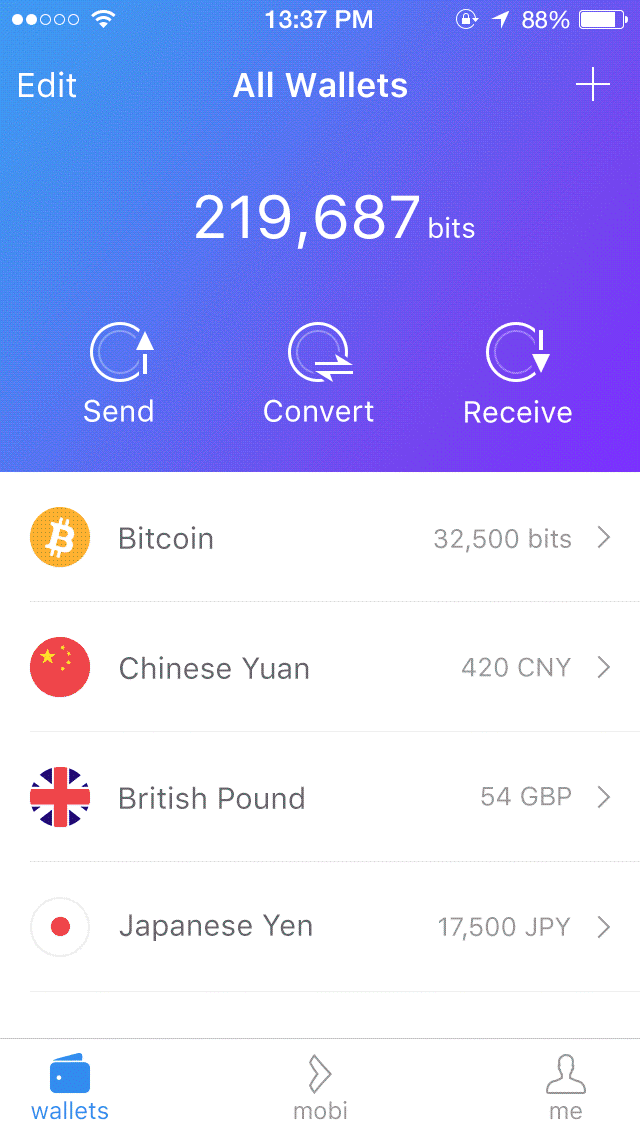This screenshot has width=640, height=1136.
Task: Tap Edit to modify wallets
Action: 47,86
